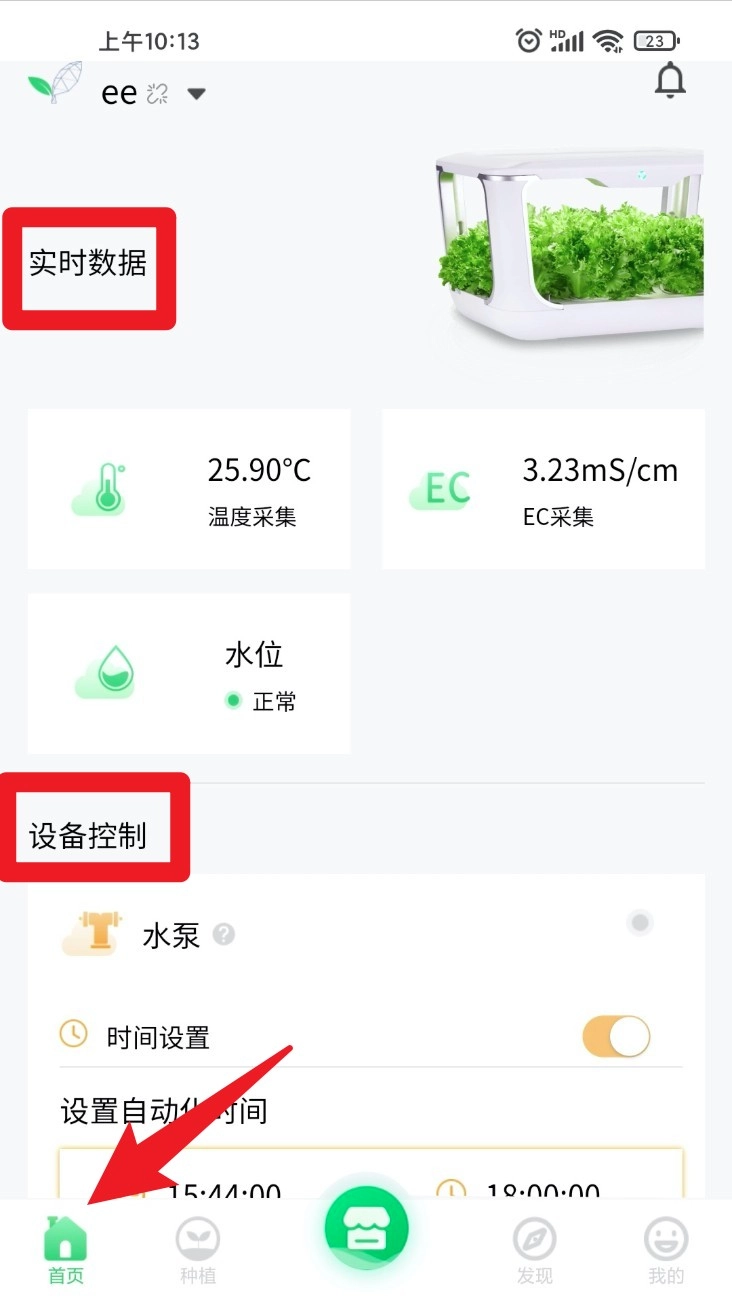The width and height of the screenshot is (732, 1304).
Task: Tap the water pump help icon
Action: click(x=224, y=935)
